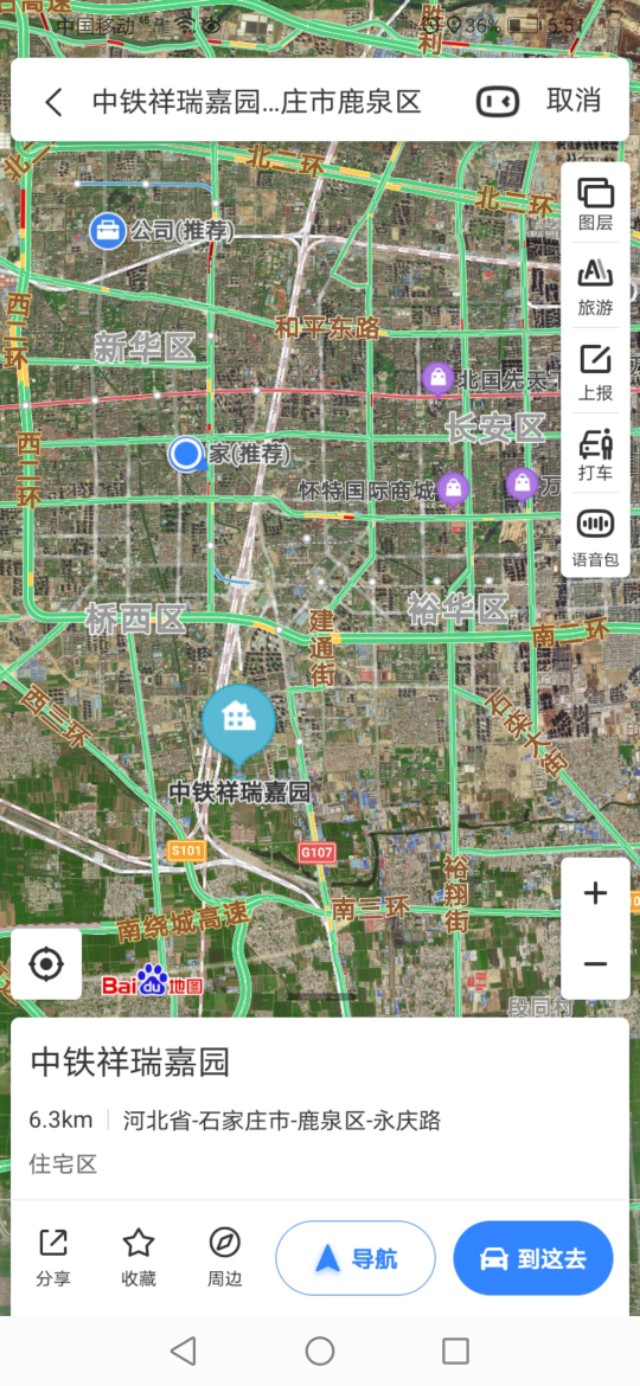This screenshot has height=1386, width=640.
Task: Tap 到这去 to get directions
Action: pyautogui.click(x=532, y=1258)
